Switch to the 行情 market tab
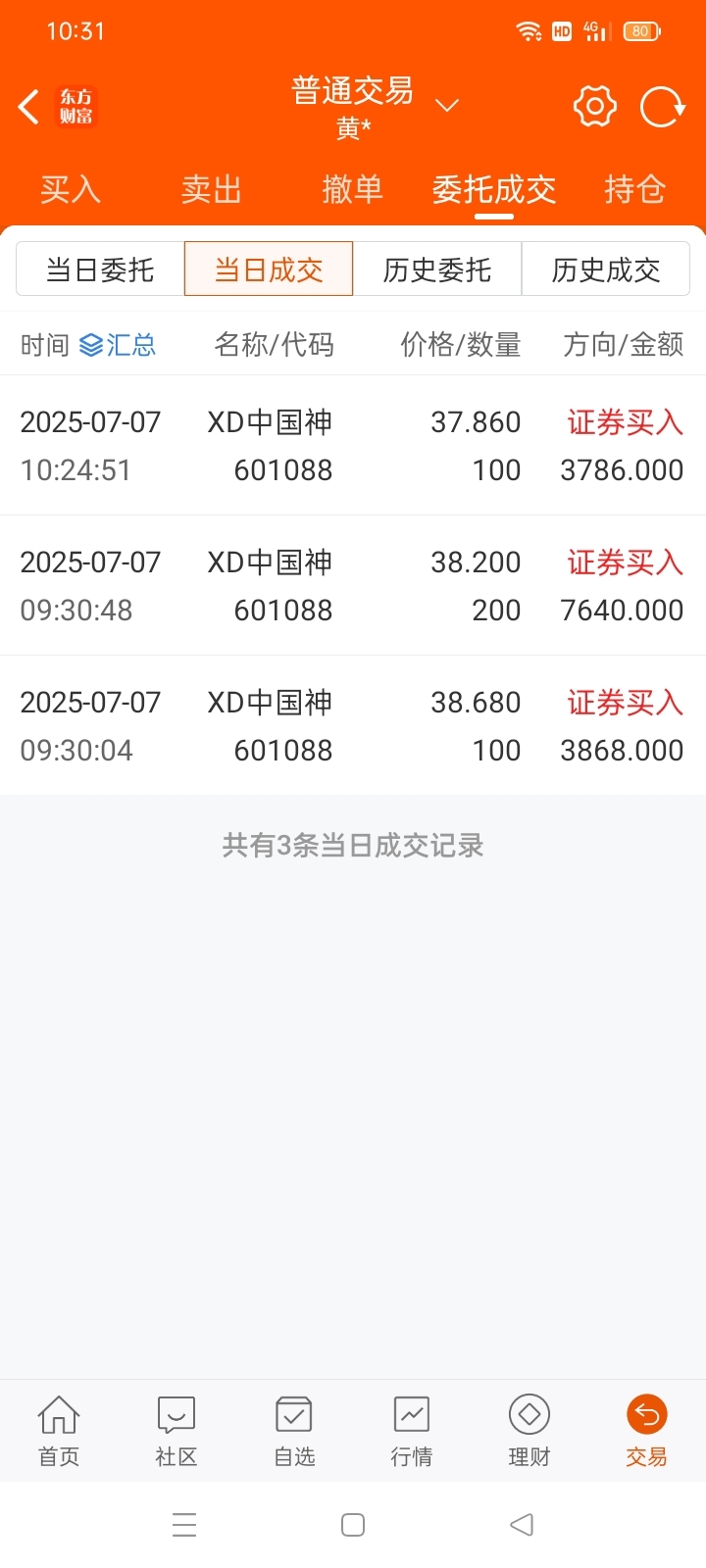Image resolution: width=706 pixels, height=1568 pixels. 412,1431
